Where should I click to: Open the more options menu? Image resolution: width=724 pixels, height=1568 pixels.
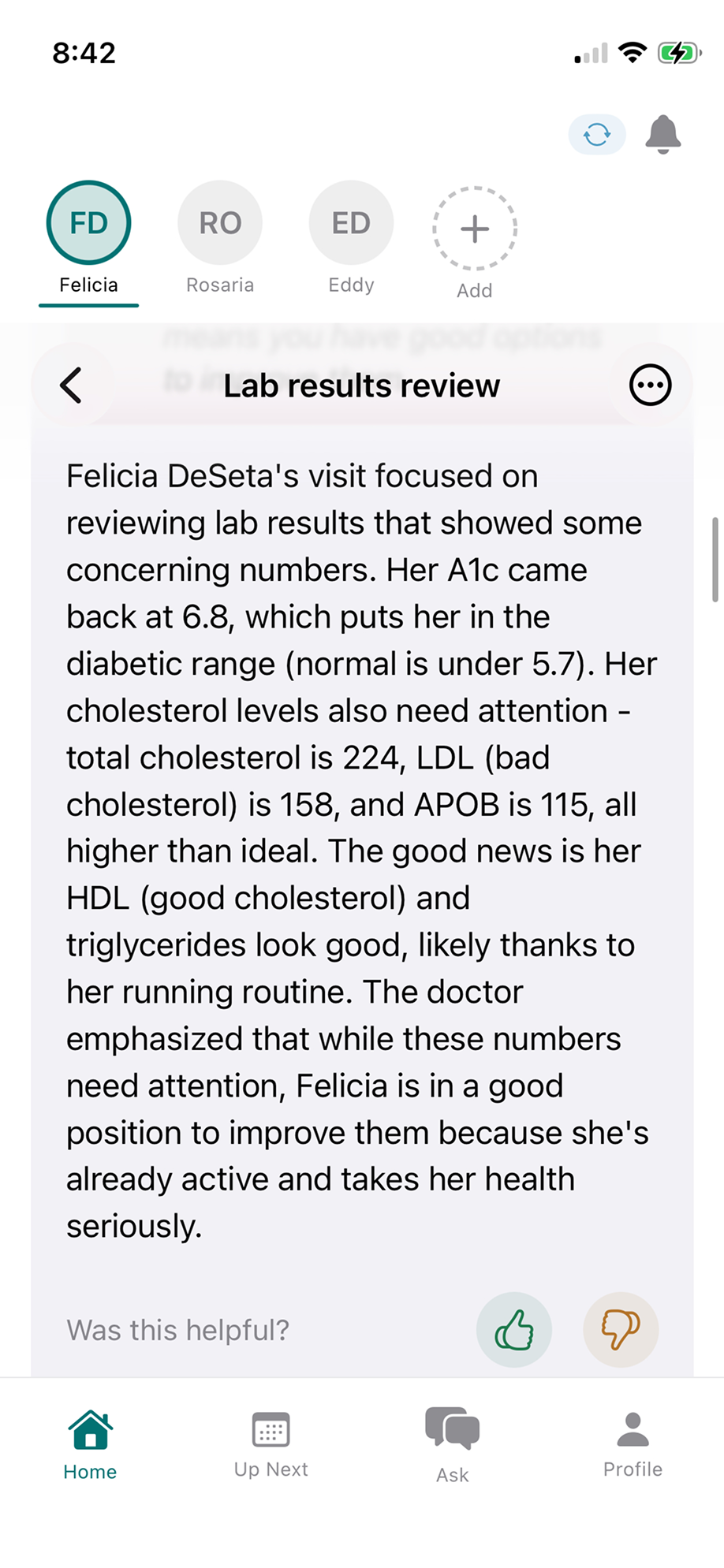click(650, 385)
